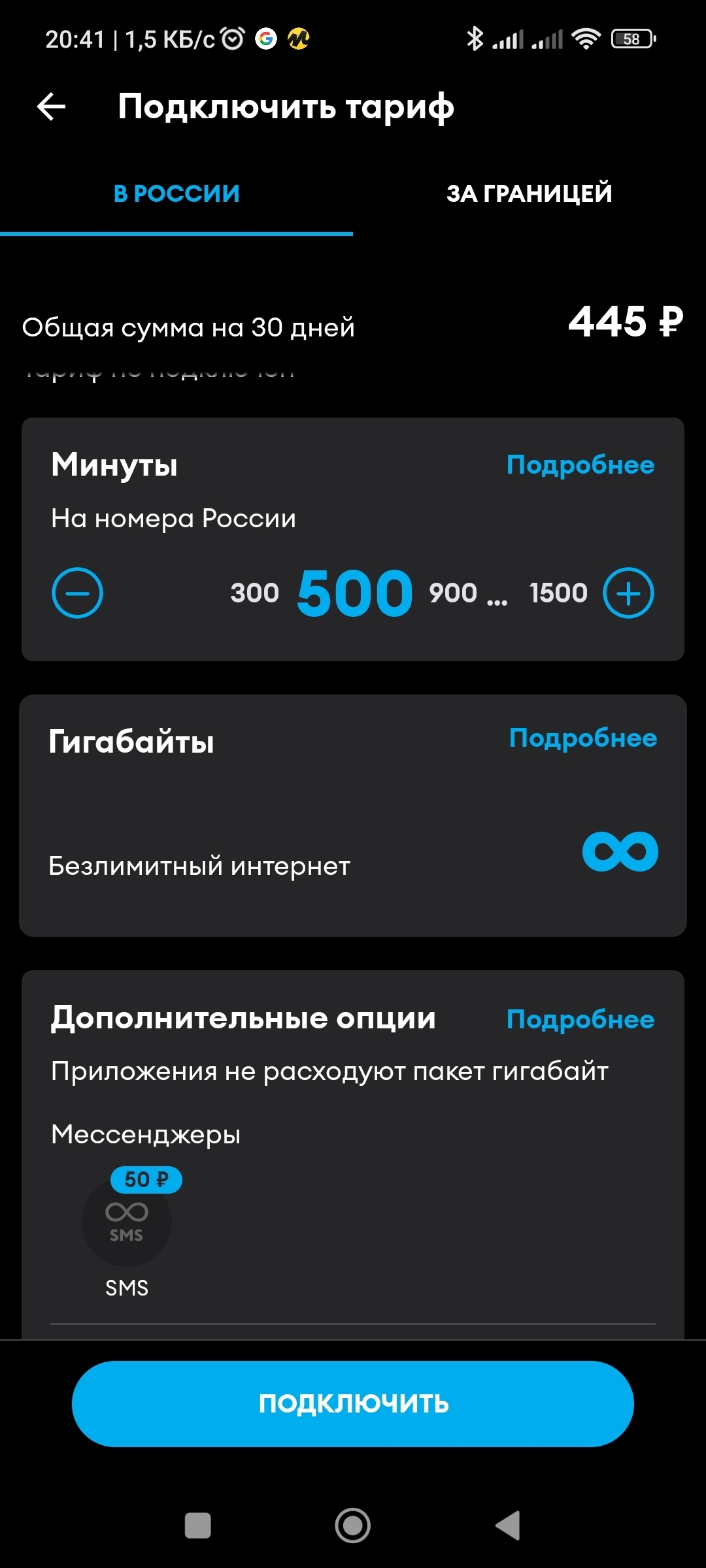The height and width of the screenshot is (1568, 706).
Task: Select the «В России» tab
Action: point(176,193)
